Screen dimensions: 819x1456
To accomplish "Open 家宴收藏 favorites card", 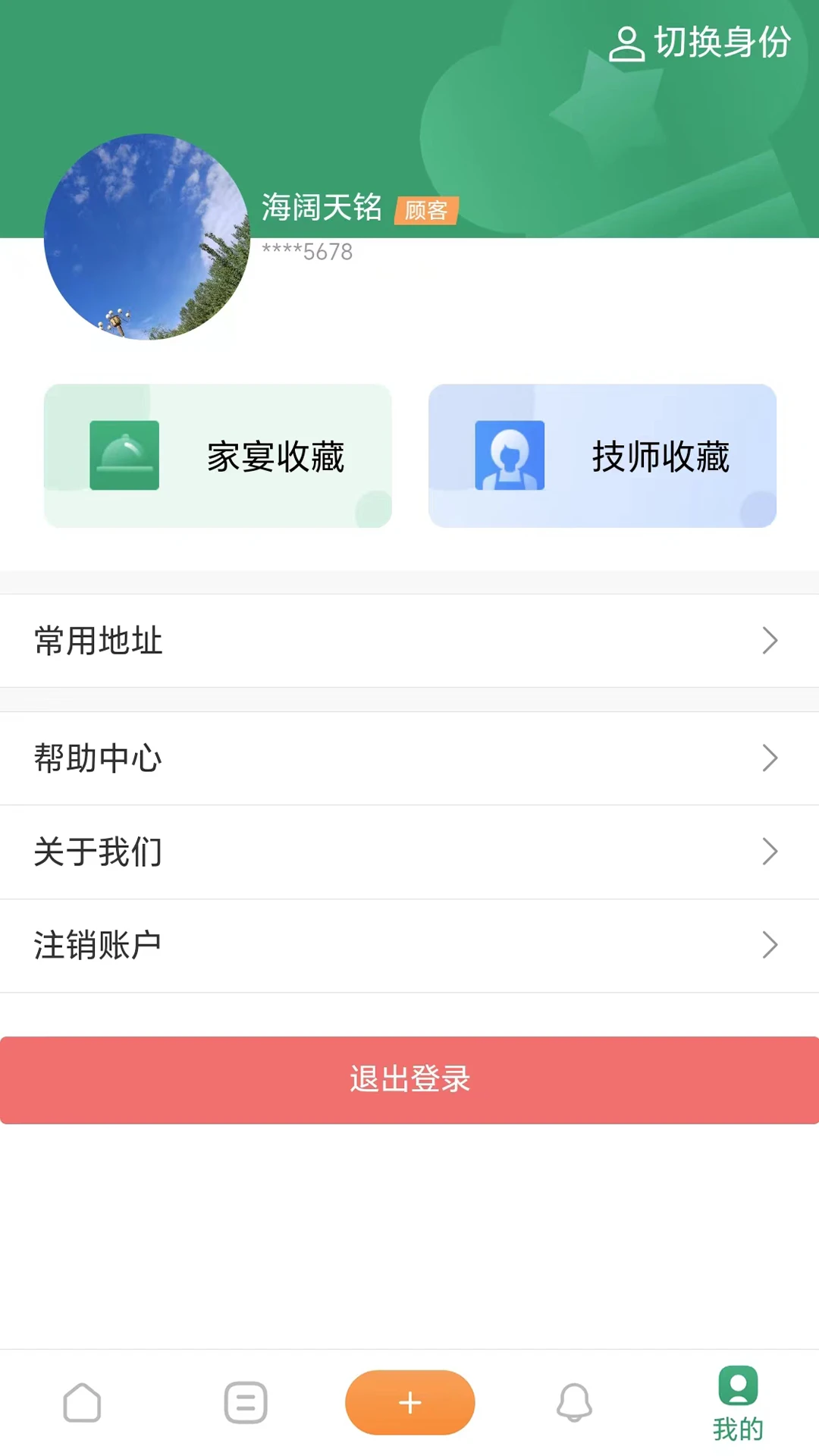I will 218,455.
